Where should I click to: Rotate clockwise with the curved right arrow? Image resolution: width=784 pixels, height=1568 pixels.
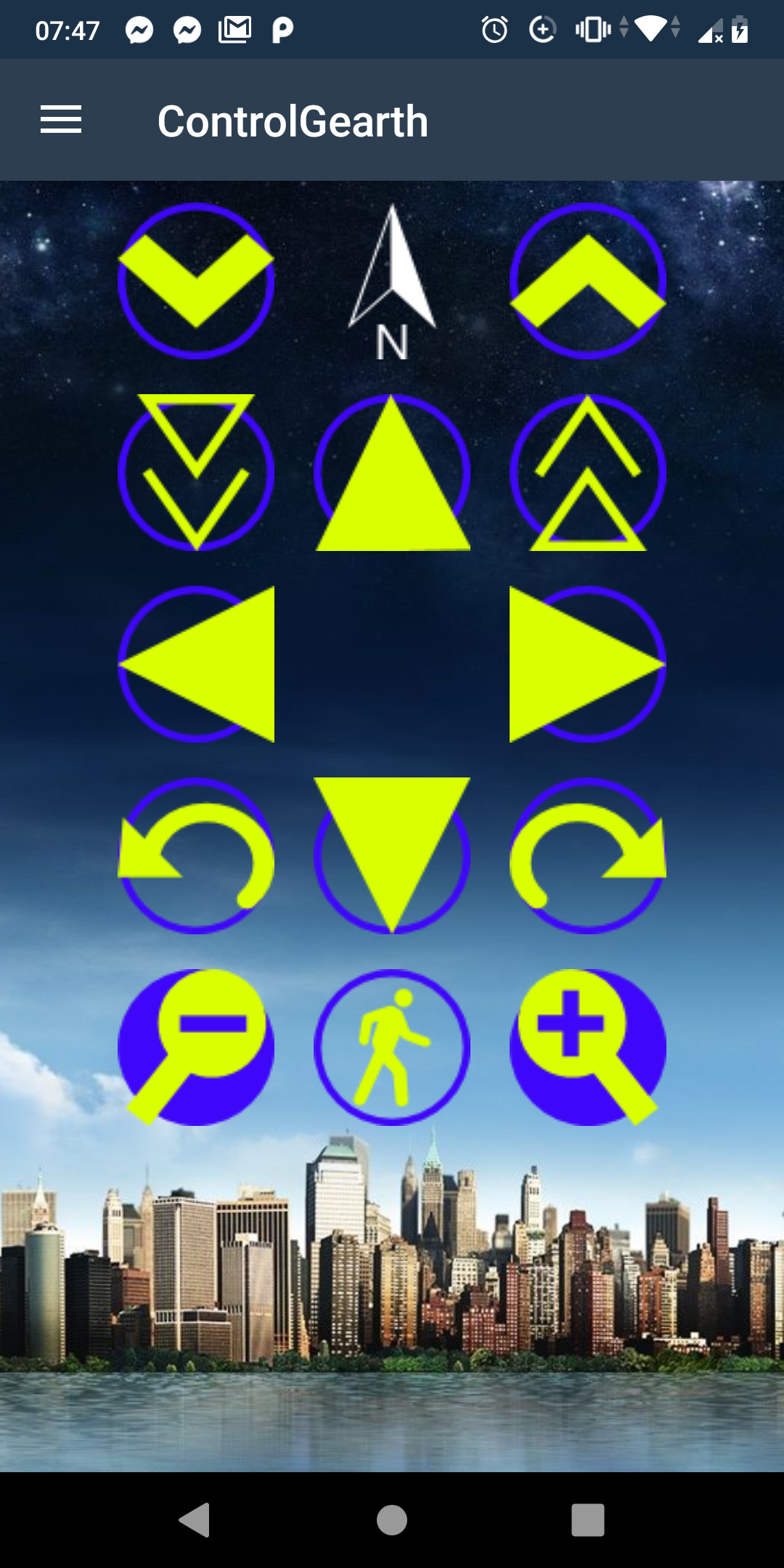tap(588, 856)
